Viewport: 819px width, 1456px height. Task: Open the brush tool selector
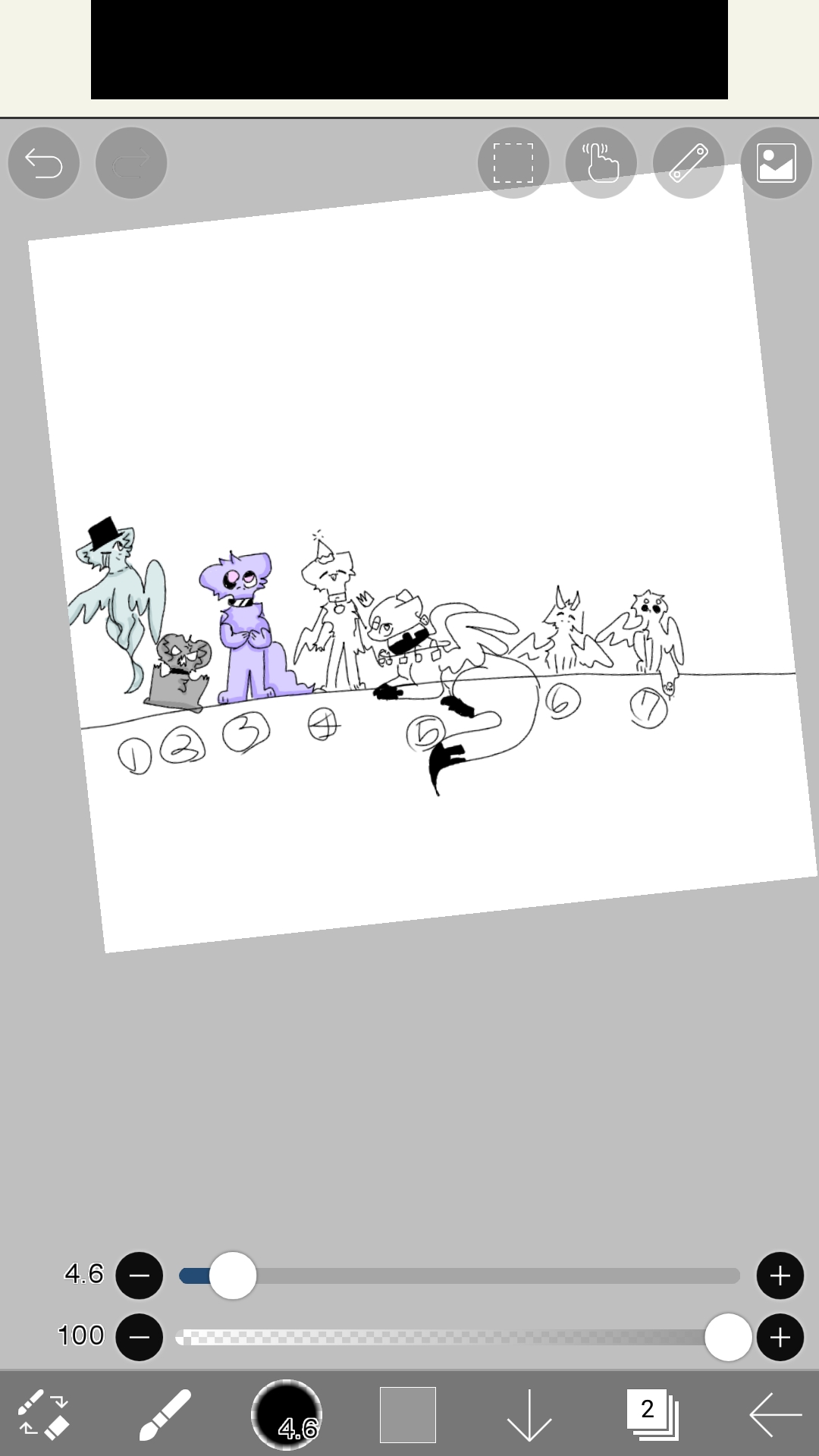click(165, 1414)
